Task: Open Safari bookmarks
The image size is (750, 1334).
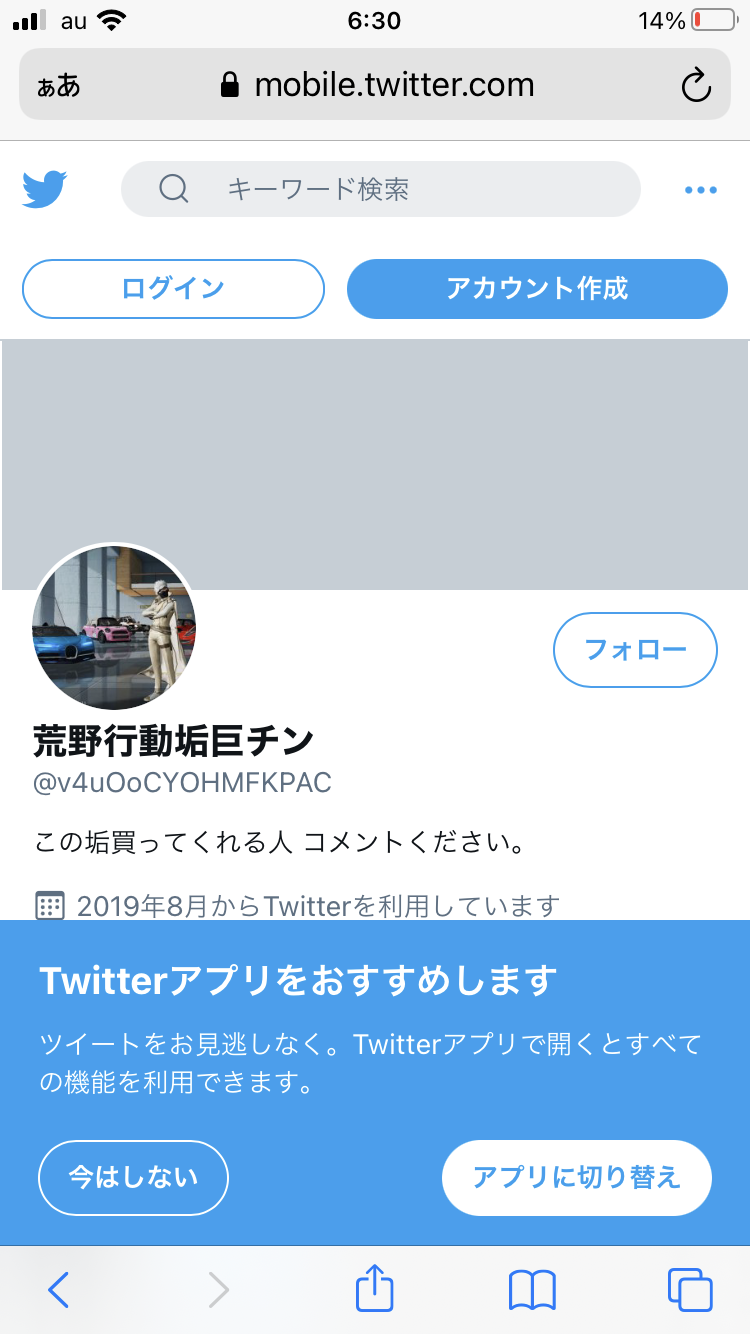Action: [x=532, y=1290]
